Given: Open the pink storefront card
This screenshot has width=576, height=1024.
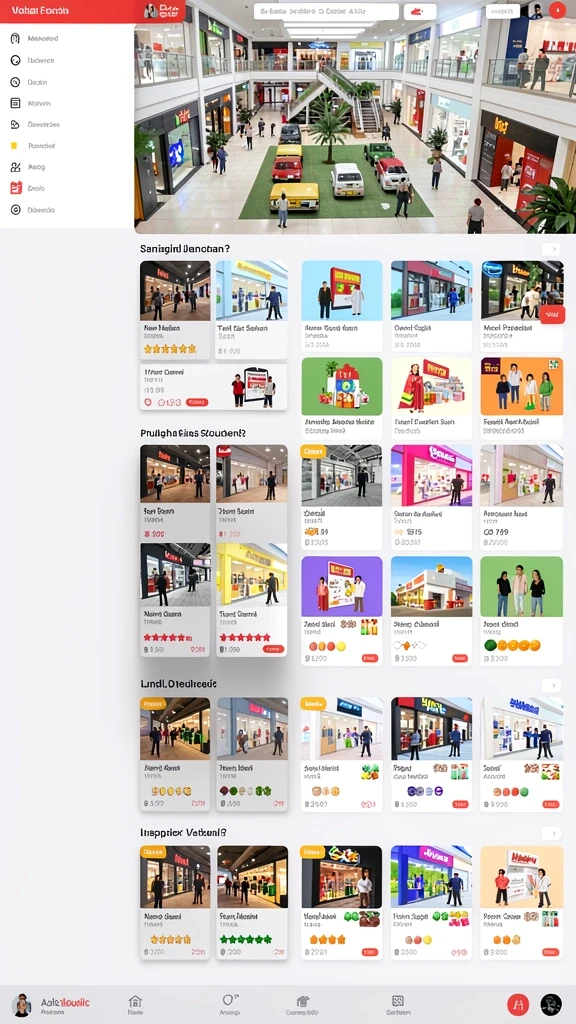Looking at the screenshot, I should click(431, 497).
